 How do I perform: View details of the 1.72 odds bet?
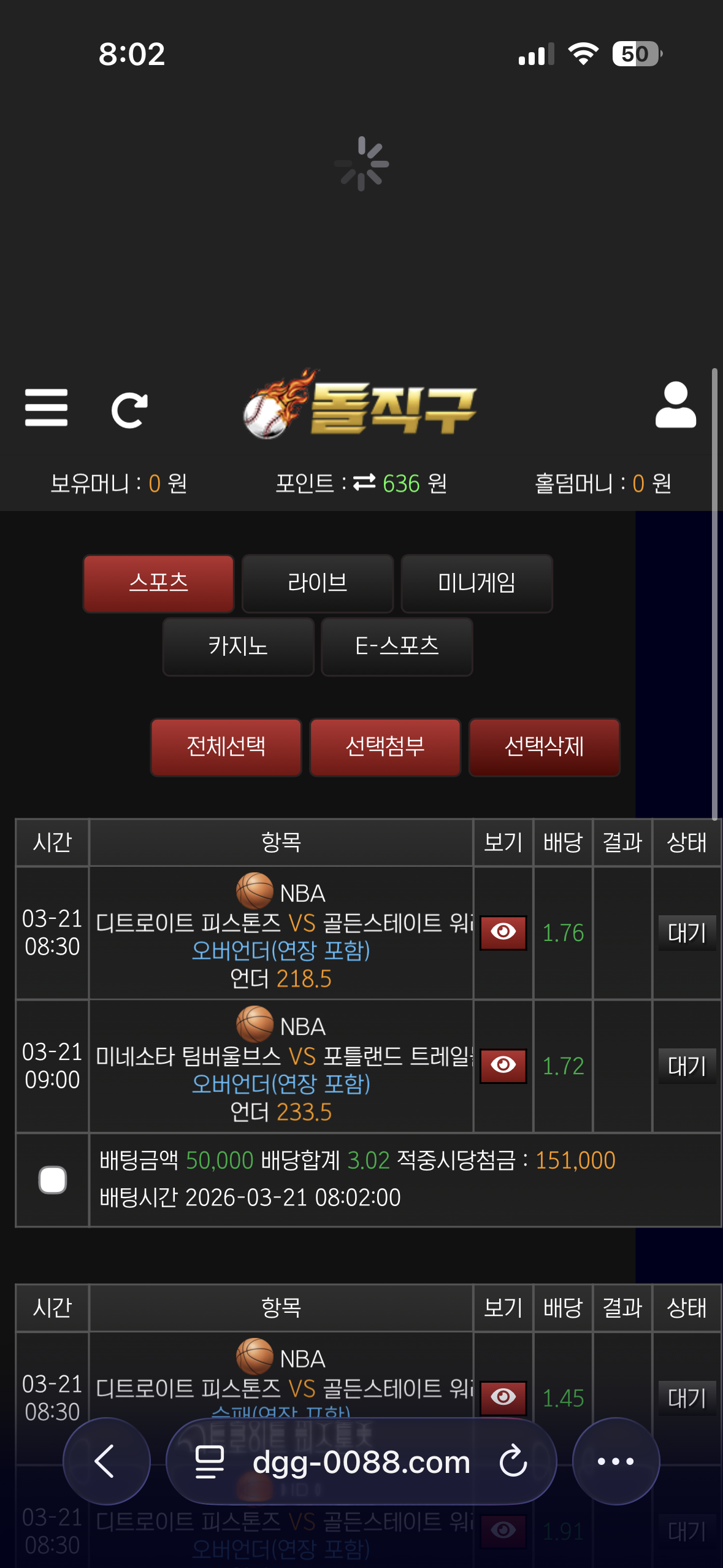(x=503, y=1066)
